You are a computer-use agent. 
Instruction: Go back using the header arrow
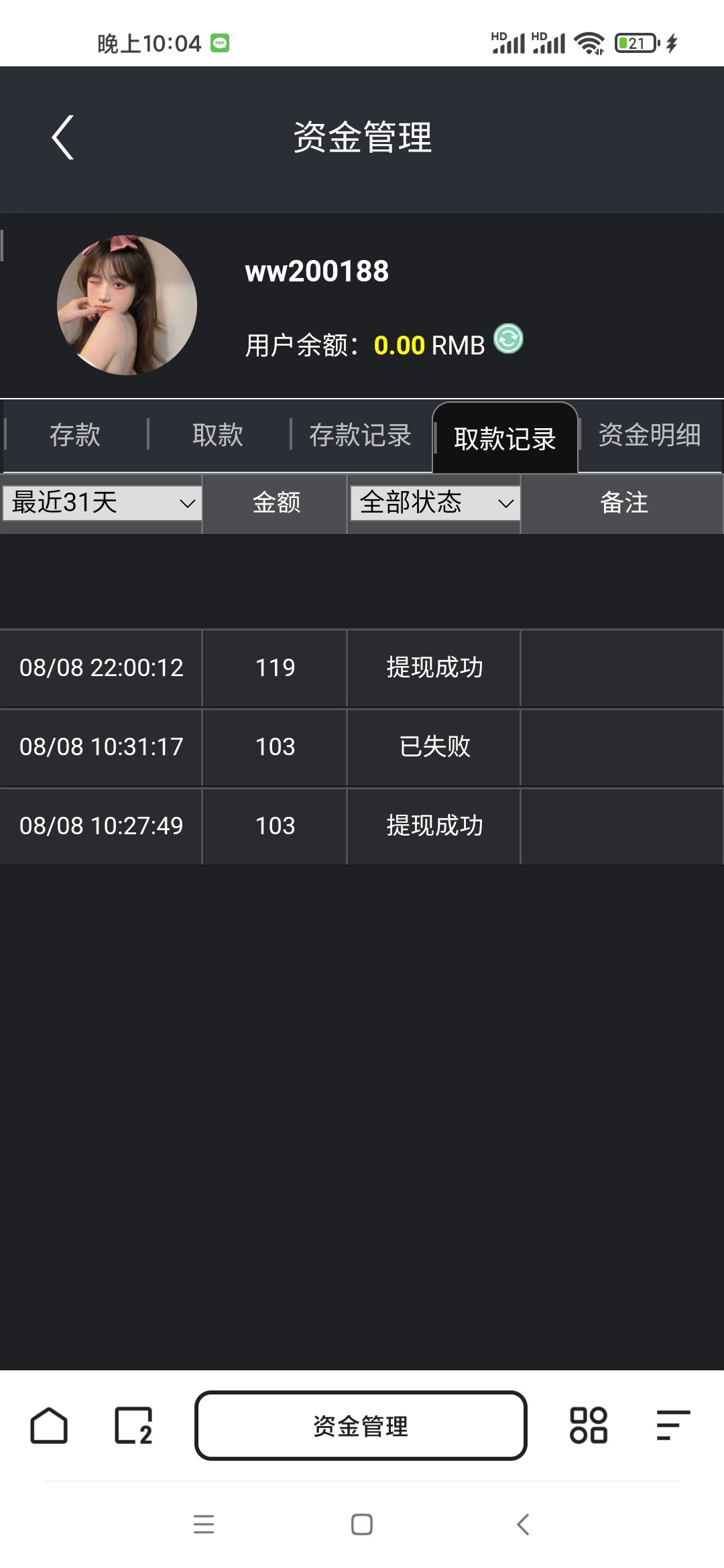click(62, 137)
